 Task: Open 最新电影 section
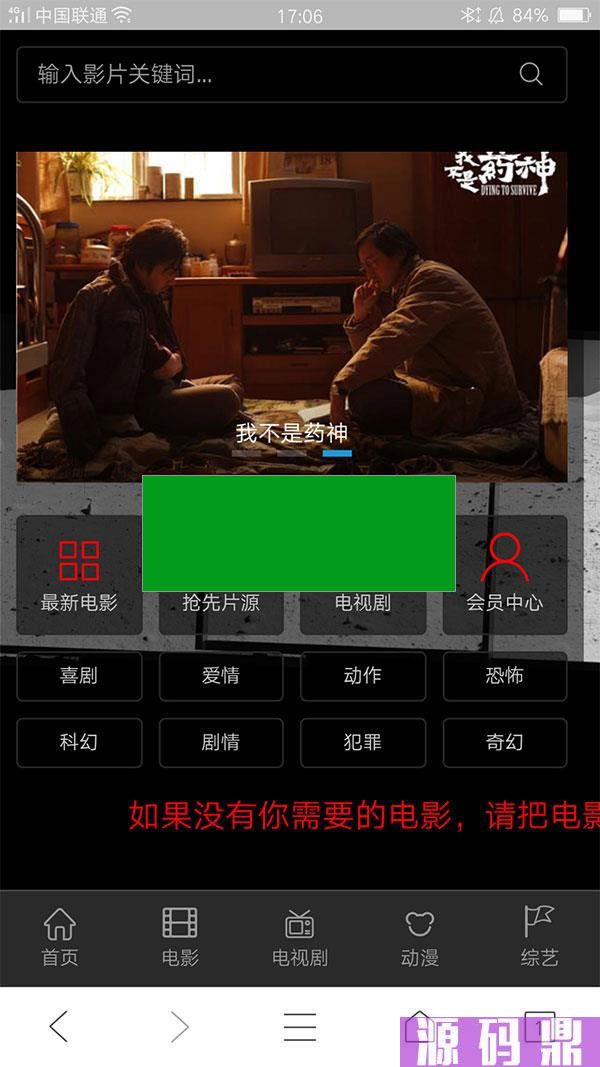(79, 575)
